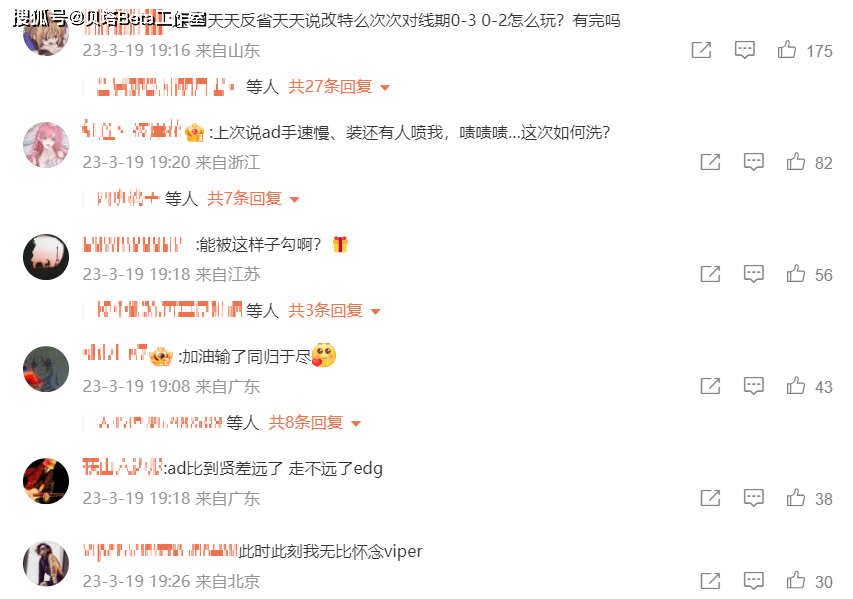Like the 走不远了edg comment

pos(796,498)
